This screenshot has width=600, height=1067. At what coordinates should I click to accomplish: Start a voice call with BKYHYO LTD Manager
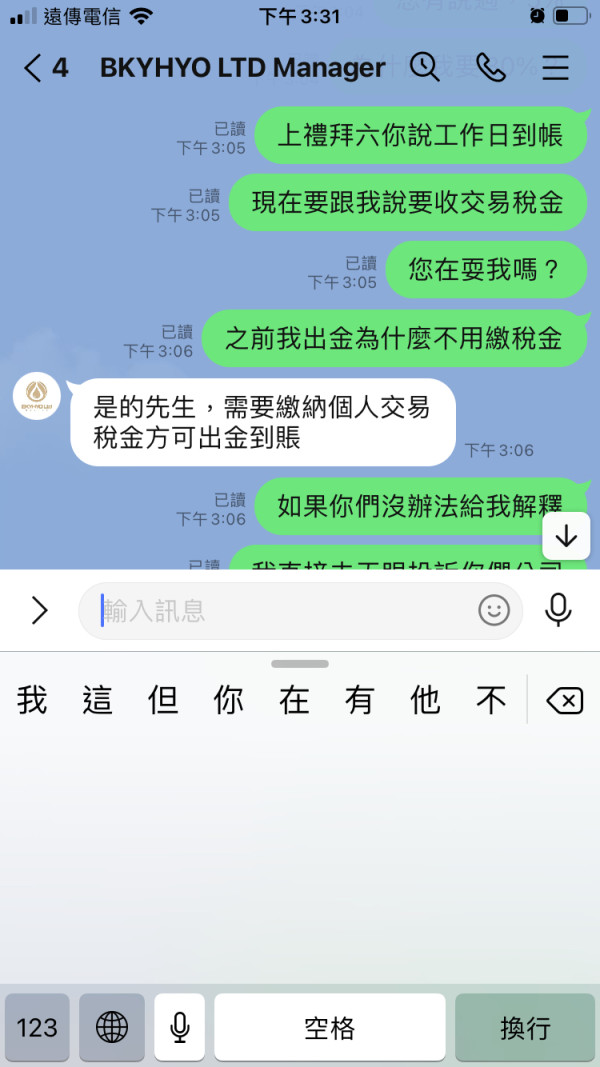490,67
